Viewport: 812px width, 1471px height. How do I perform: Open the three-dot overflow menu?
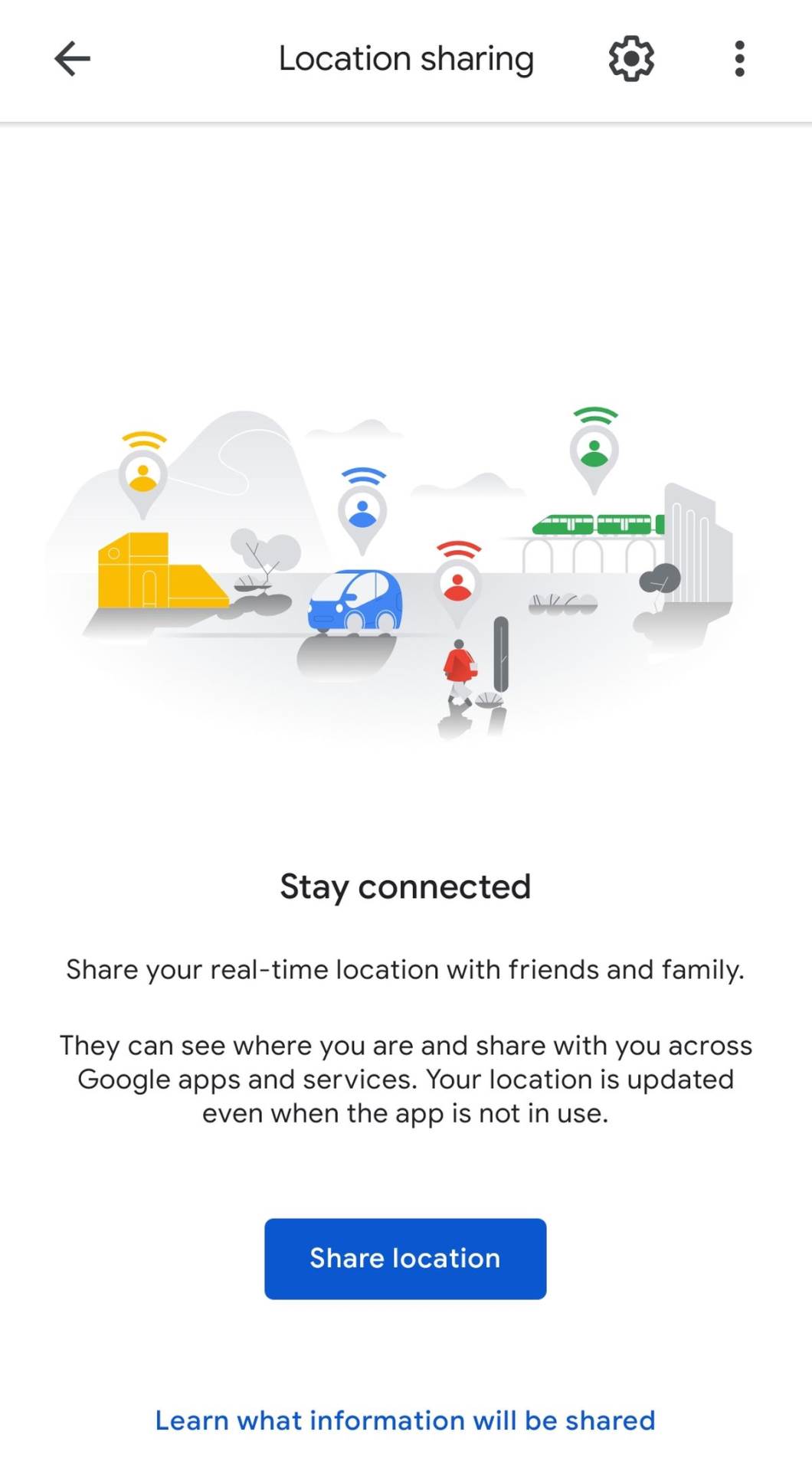pos(739,58)
